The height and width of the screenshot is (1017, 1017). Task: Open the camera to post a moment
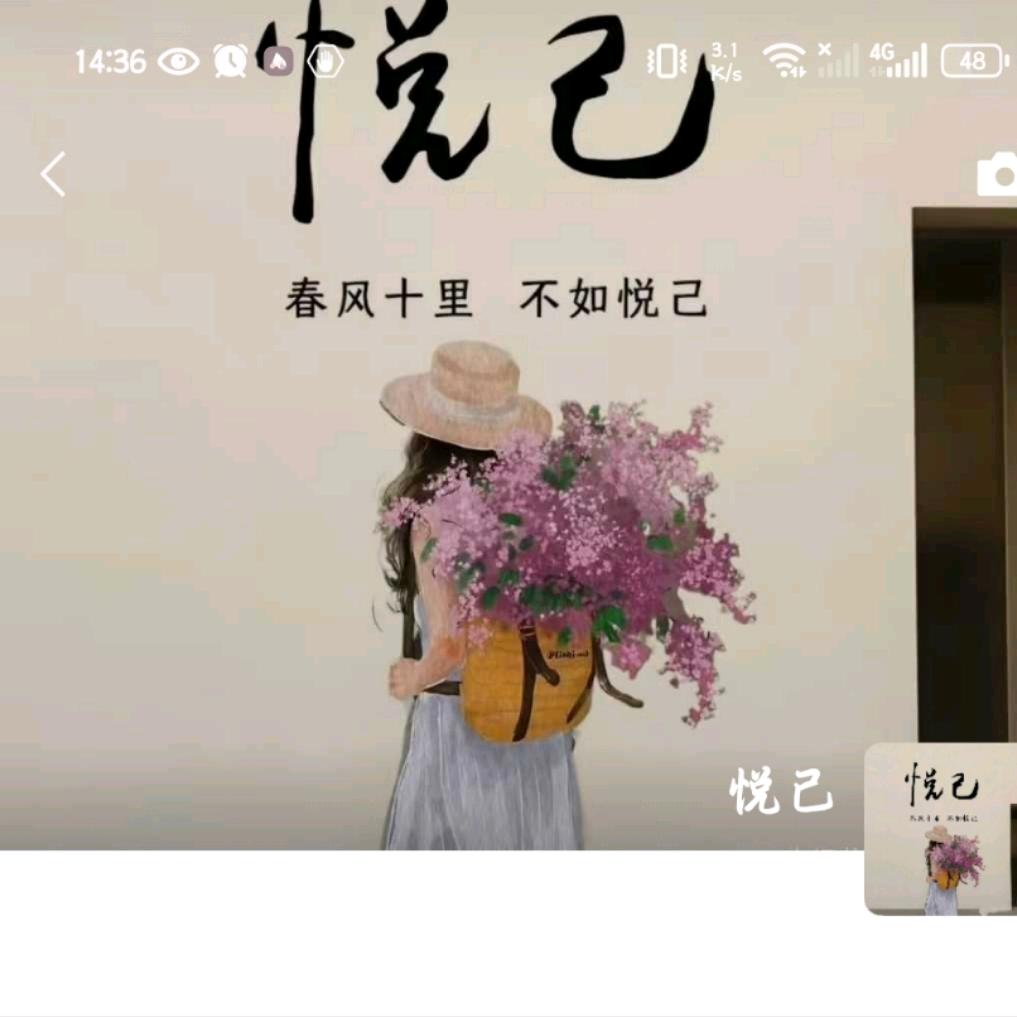pyautogui.click(x=997, y=175)
